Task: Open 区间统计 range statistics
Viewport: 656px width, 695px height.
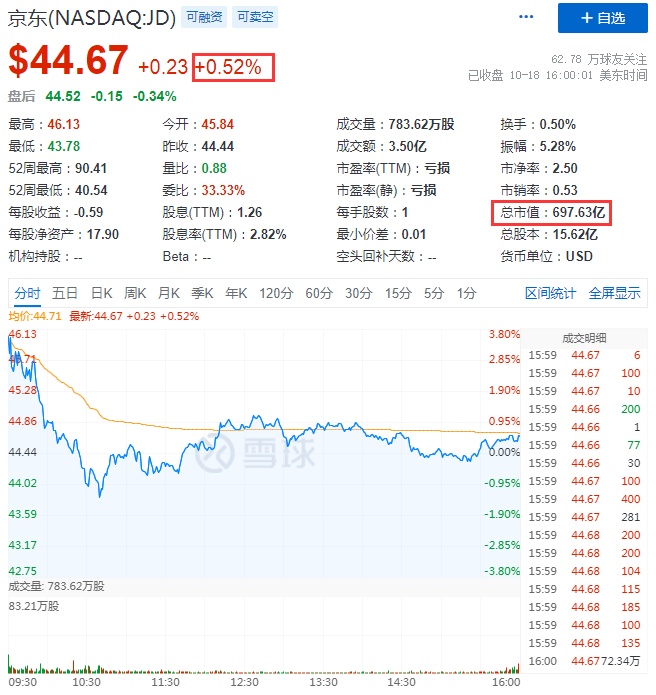Action: click(x=551, y=293)
